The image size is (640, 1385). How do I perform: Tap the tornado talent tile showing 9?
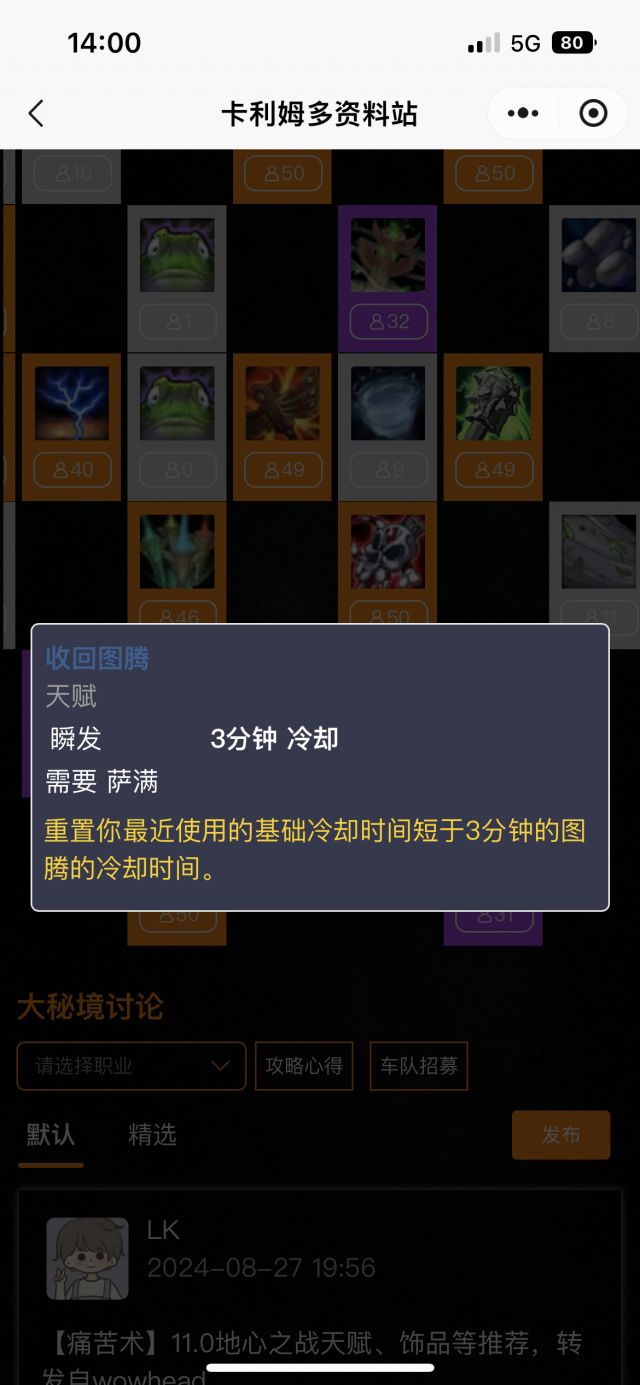click(388, 427)
